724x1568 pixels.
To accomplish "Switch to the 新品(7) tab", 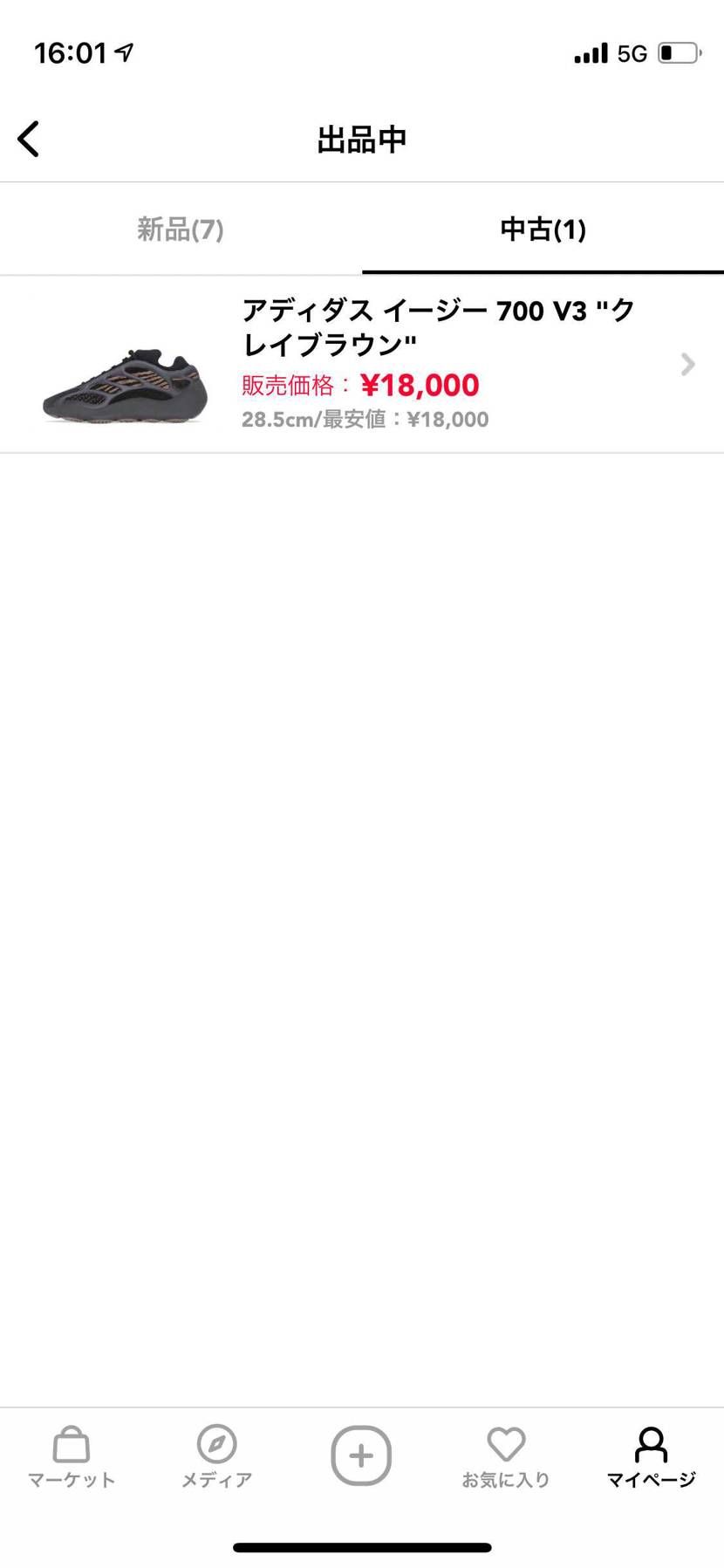I will coord(181,229).
